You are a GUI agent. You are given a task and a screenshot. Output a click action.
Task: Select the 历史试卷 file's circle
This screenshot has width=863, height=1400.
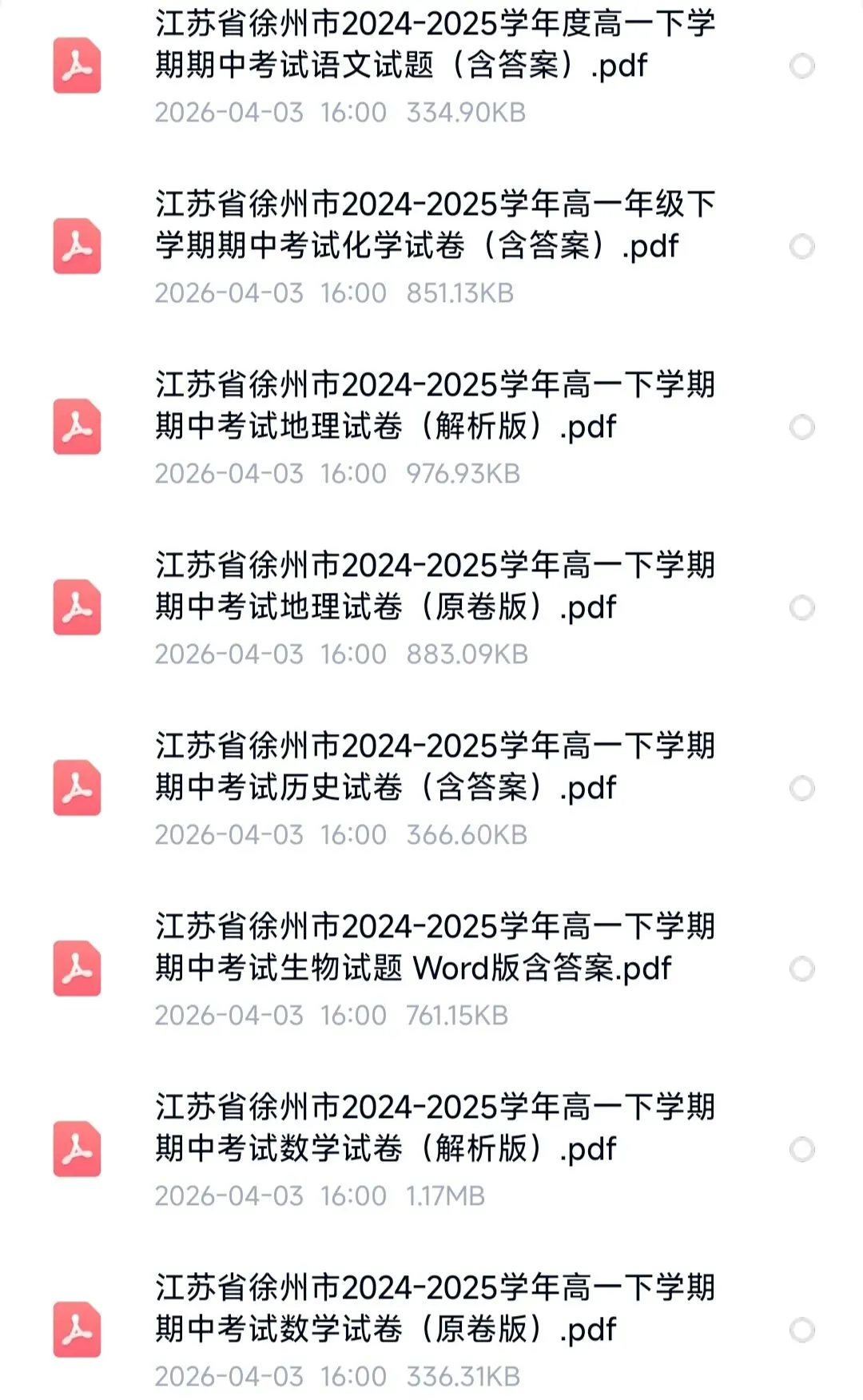pyautogui.click(x=801, y=788)
